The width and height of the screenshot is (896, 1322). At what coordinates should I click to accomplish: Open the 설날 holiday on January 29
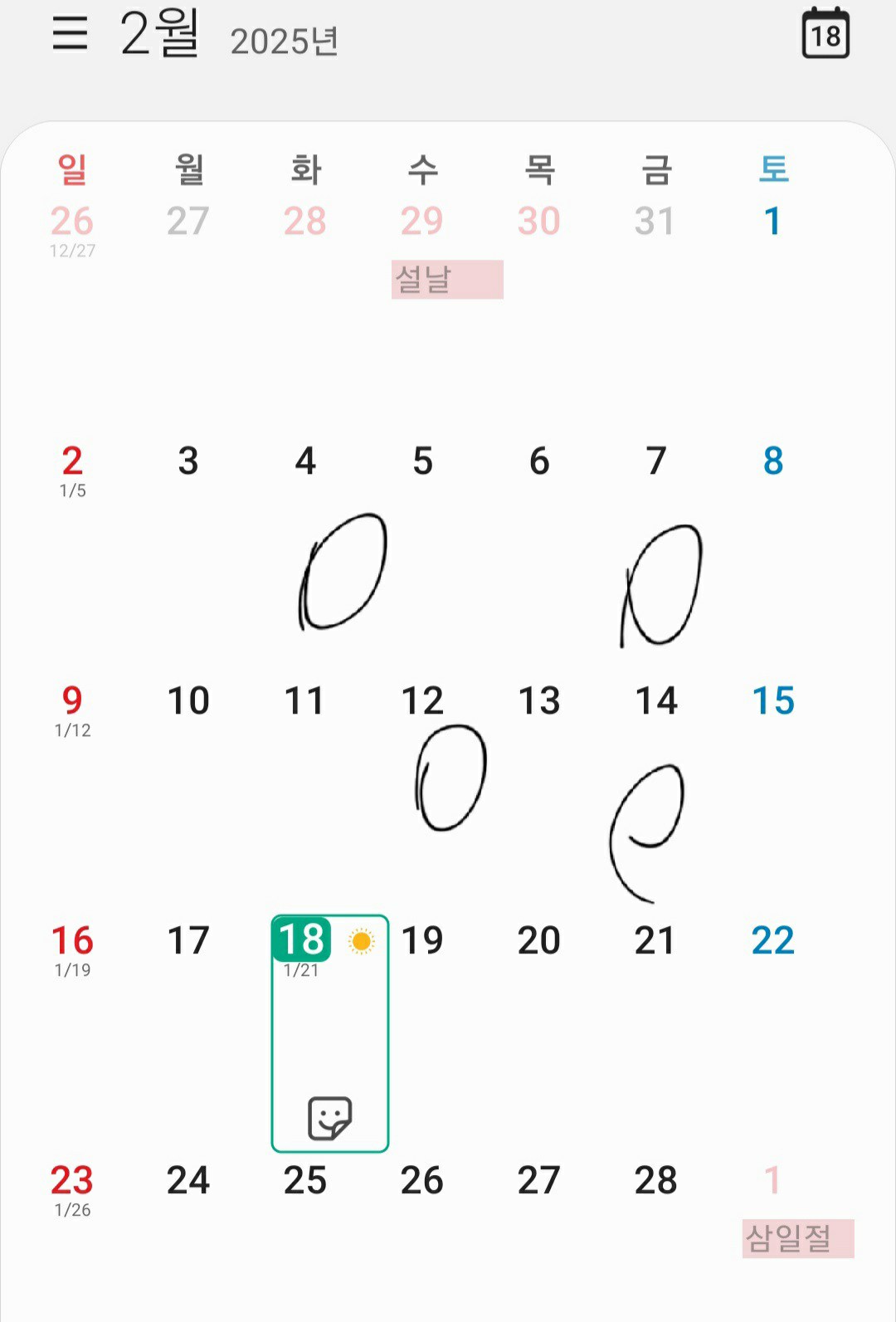pos(447,280)
